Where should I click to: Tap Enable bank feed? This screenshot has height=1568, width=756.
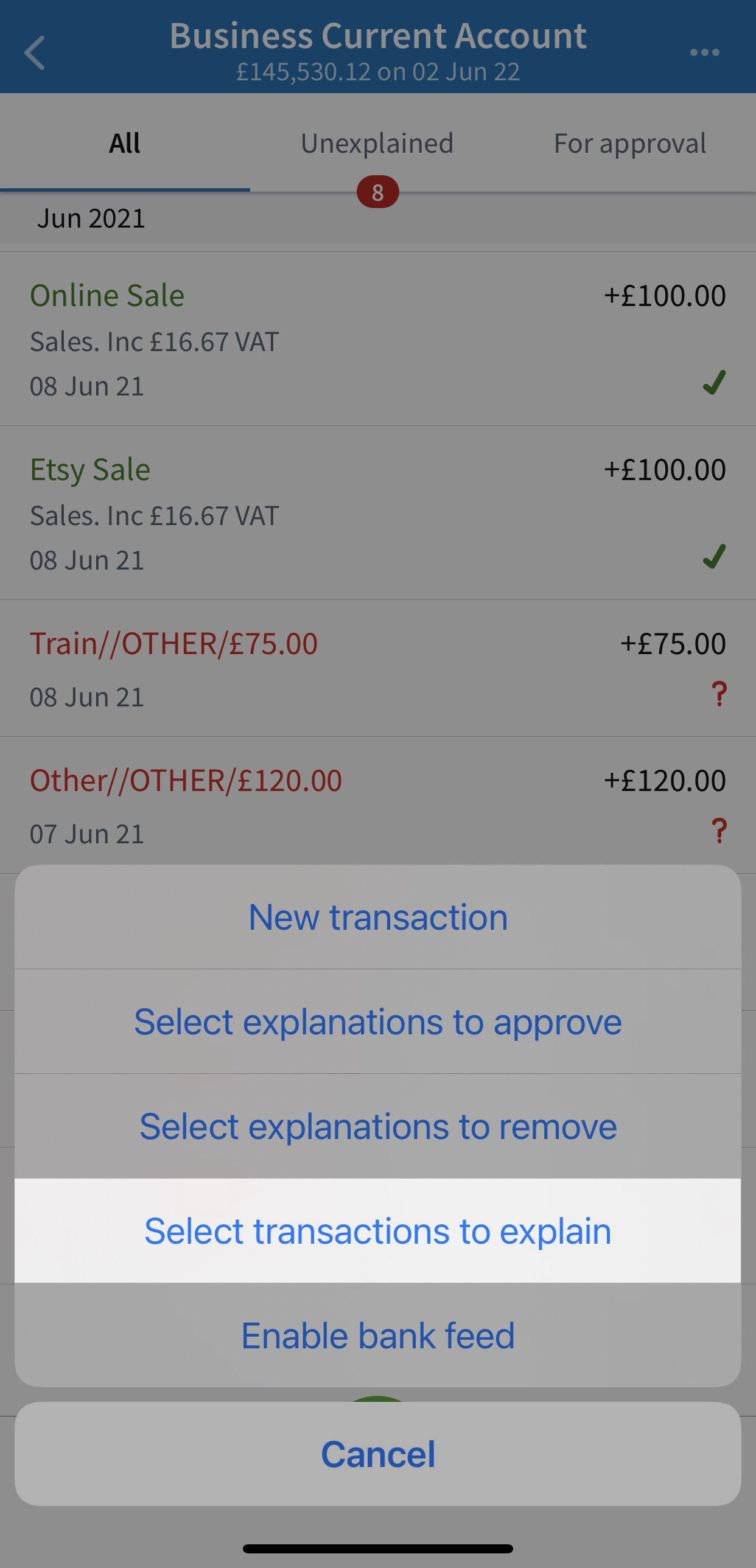pos(377,1335)
